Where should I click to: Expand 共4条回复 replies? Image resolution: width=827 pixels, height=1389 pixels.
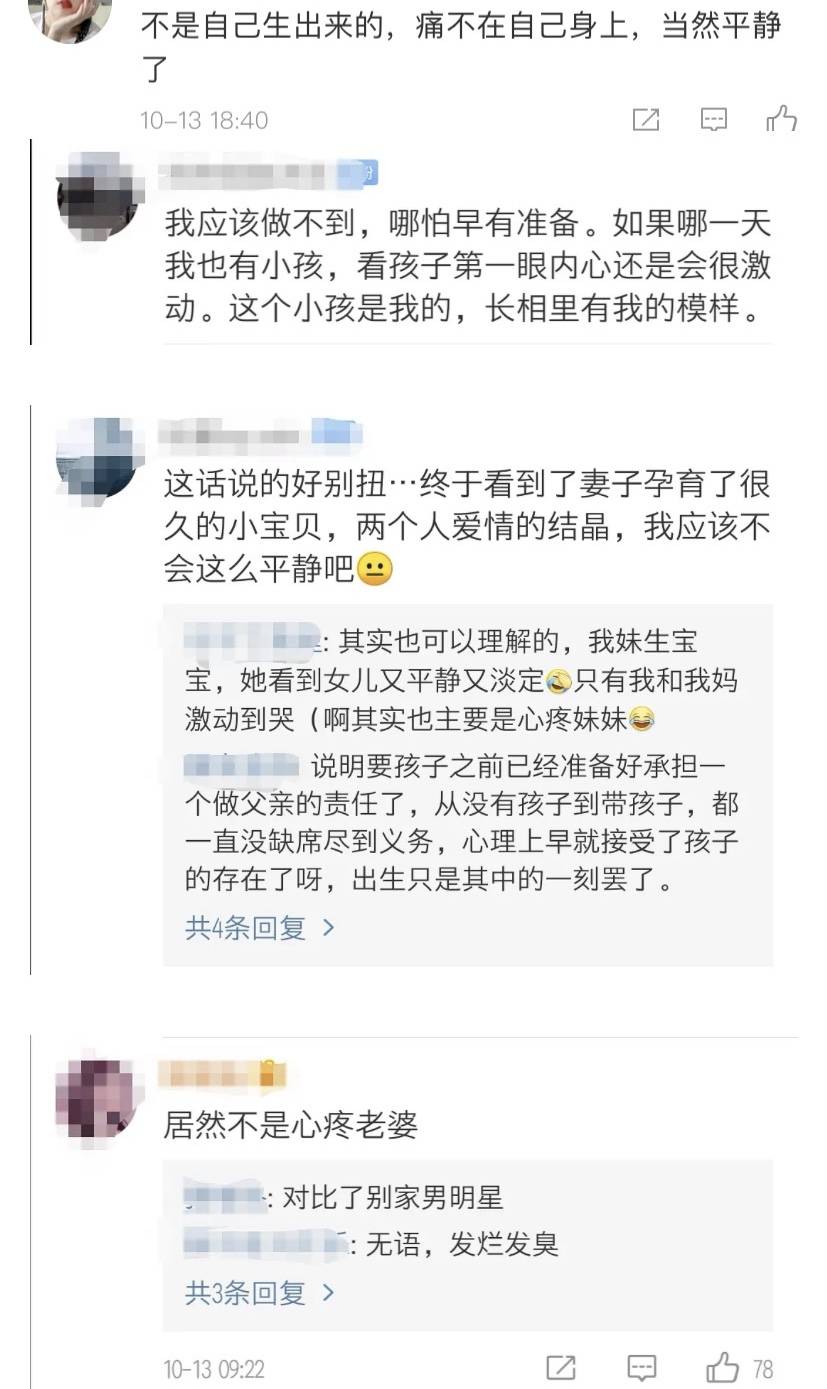click(260, 928)
